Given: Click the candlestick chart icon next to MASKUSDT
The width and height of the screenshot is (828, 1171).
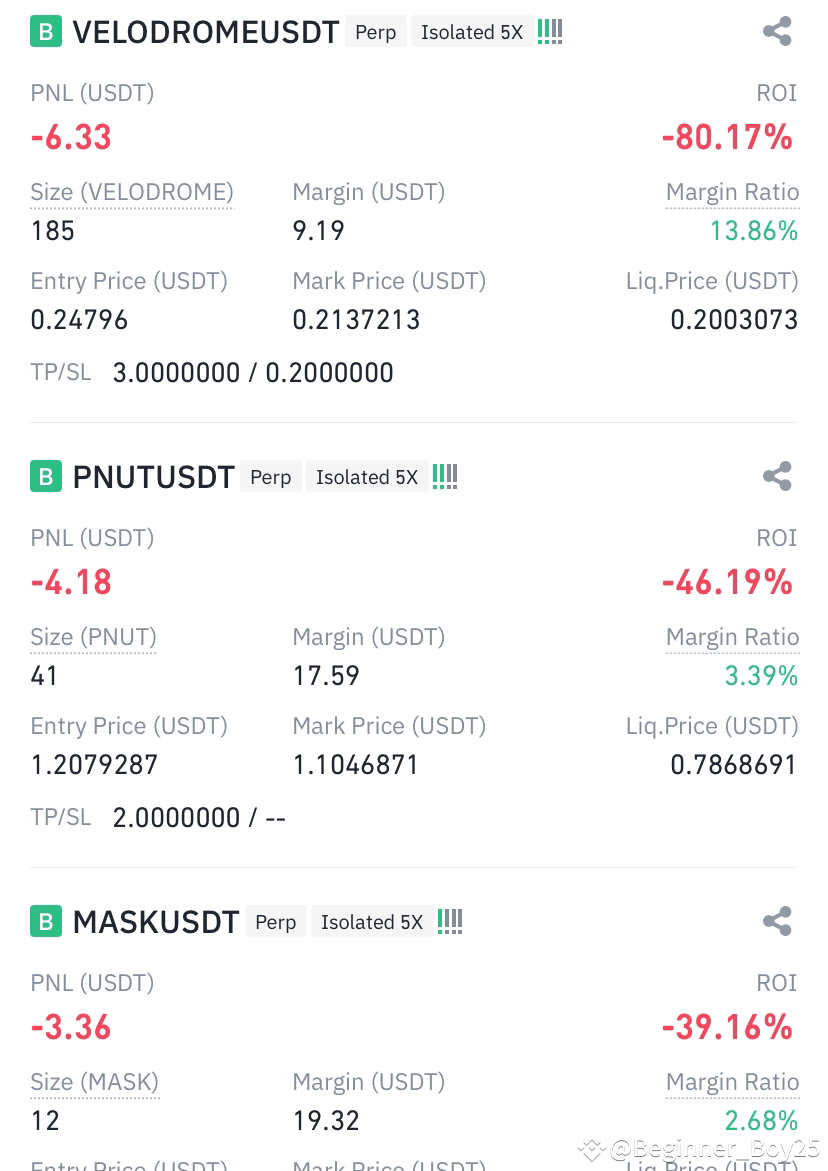Looking at the screenshot, I should point(449,921).
